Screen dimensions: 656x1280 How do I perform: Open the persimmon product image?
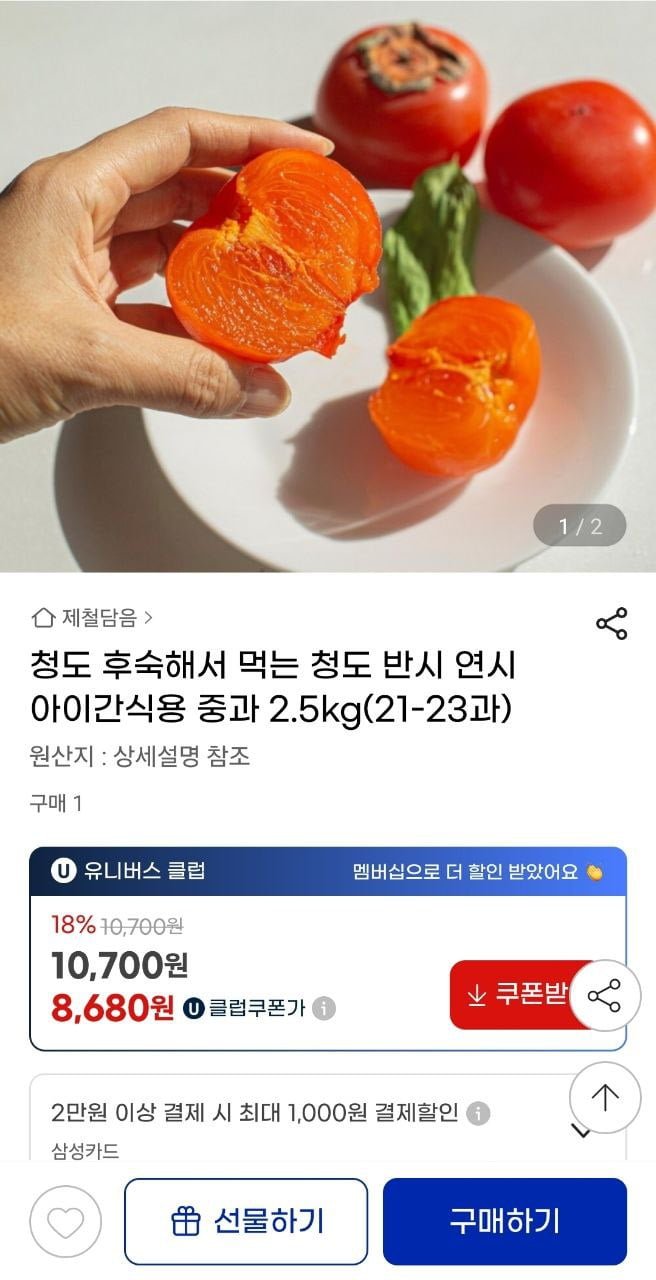pos(328,286)
